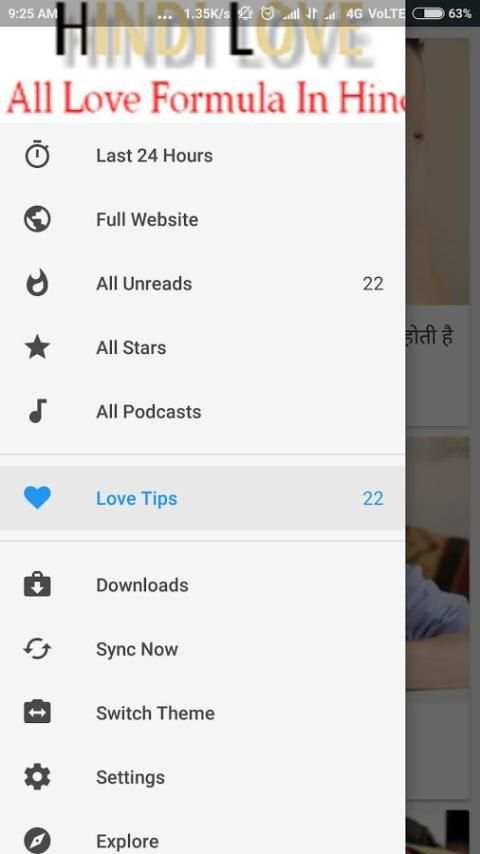
Task: Open Last 24 Hours feed
Action: tap(202, 156)
